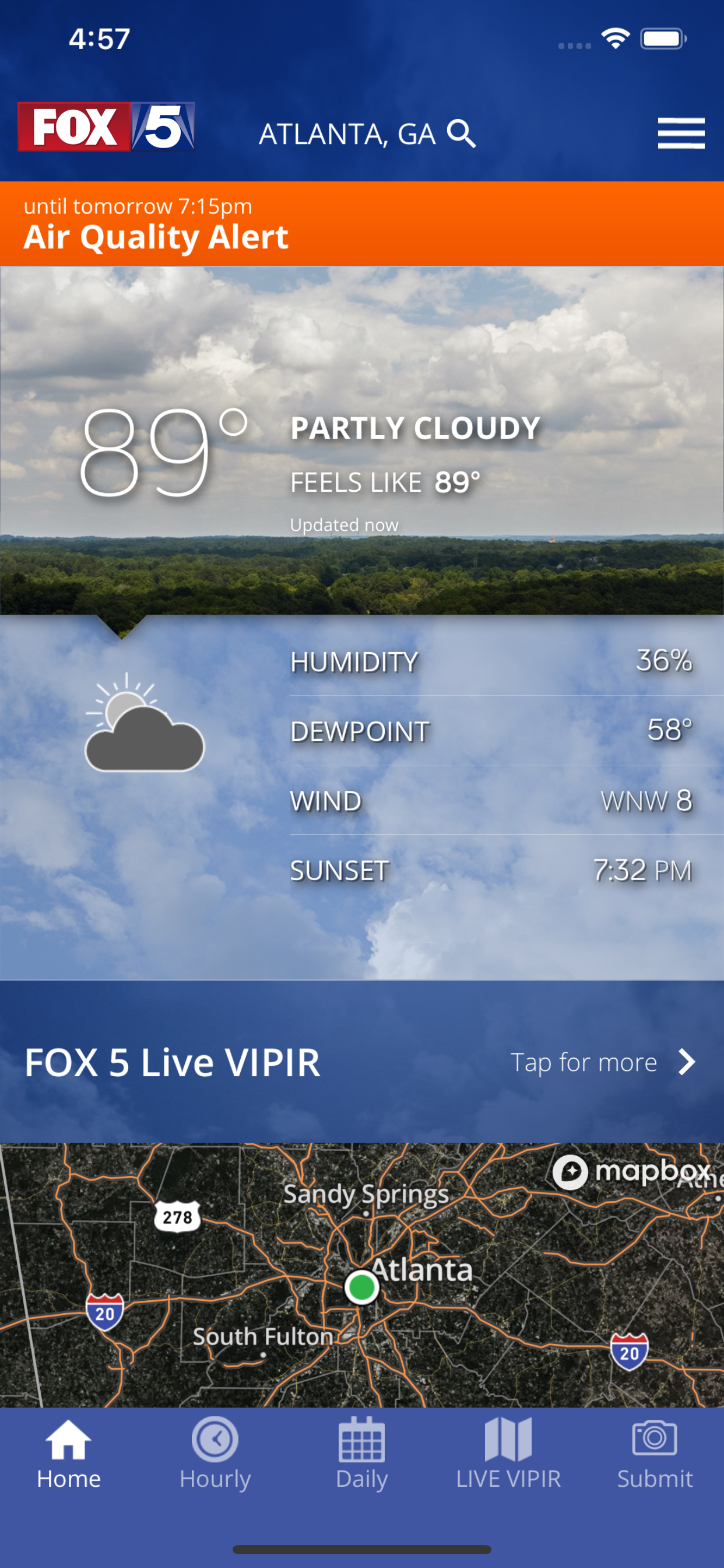Switch to the Hourly tab
Screen dimensions: 724x1568
point(214,1461)
